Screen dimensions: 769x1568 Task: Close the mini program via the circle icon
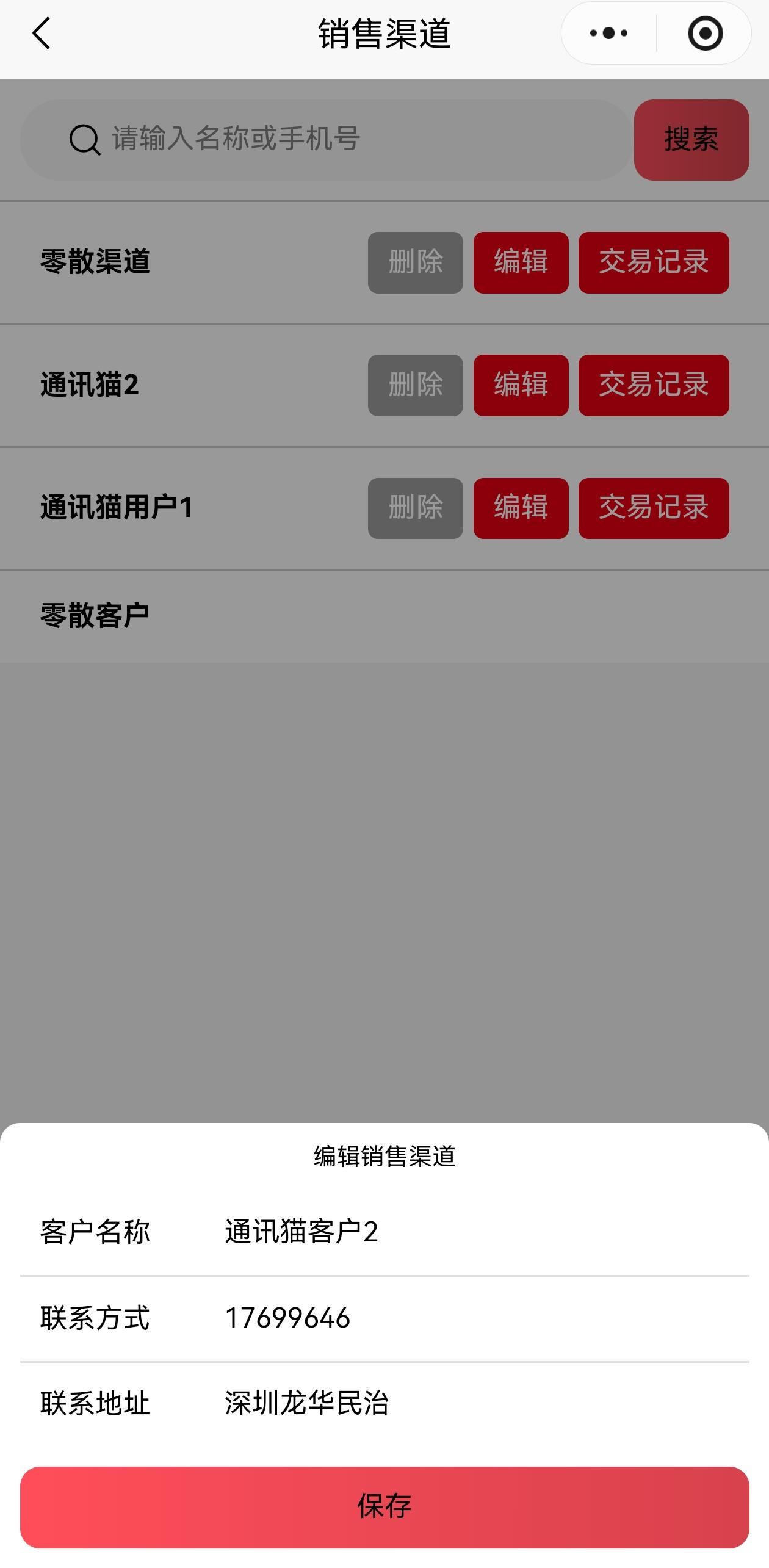[x=705, y=34]
